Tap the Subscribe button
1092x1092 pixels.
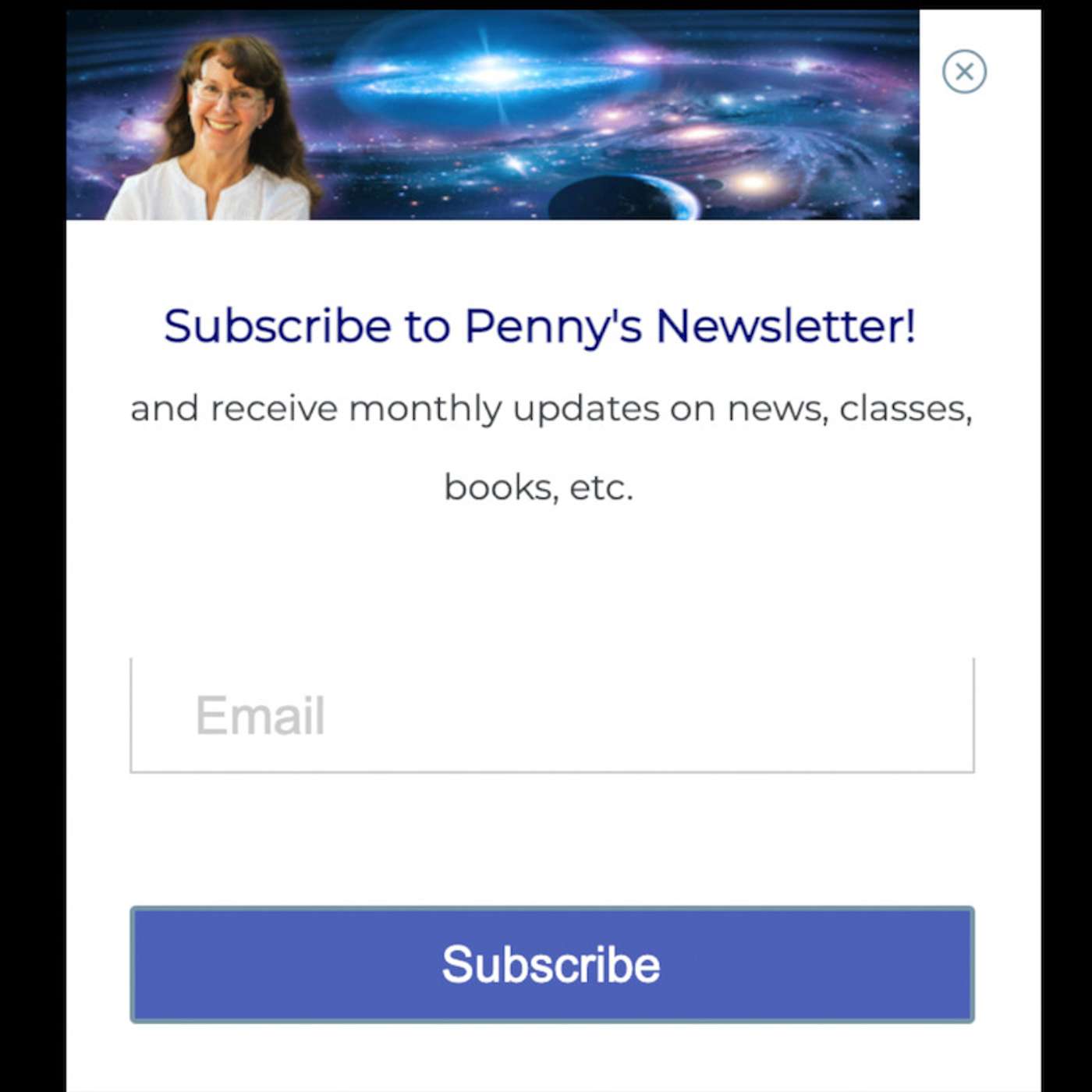click(x=551, y=964)
